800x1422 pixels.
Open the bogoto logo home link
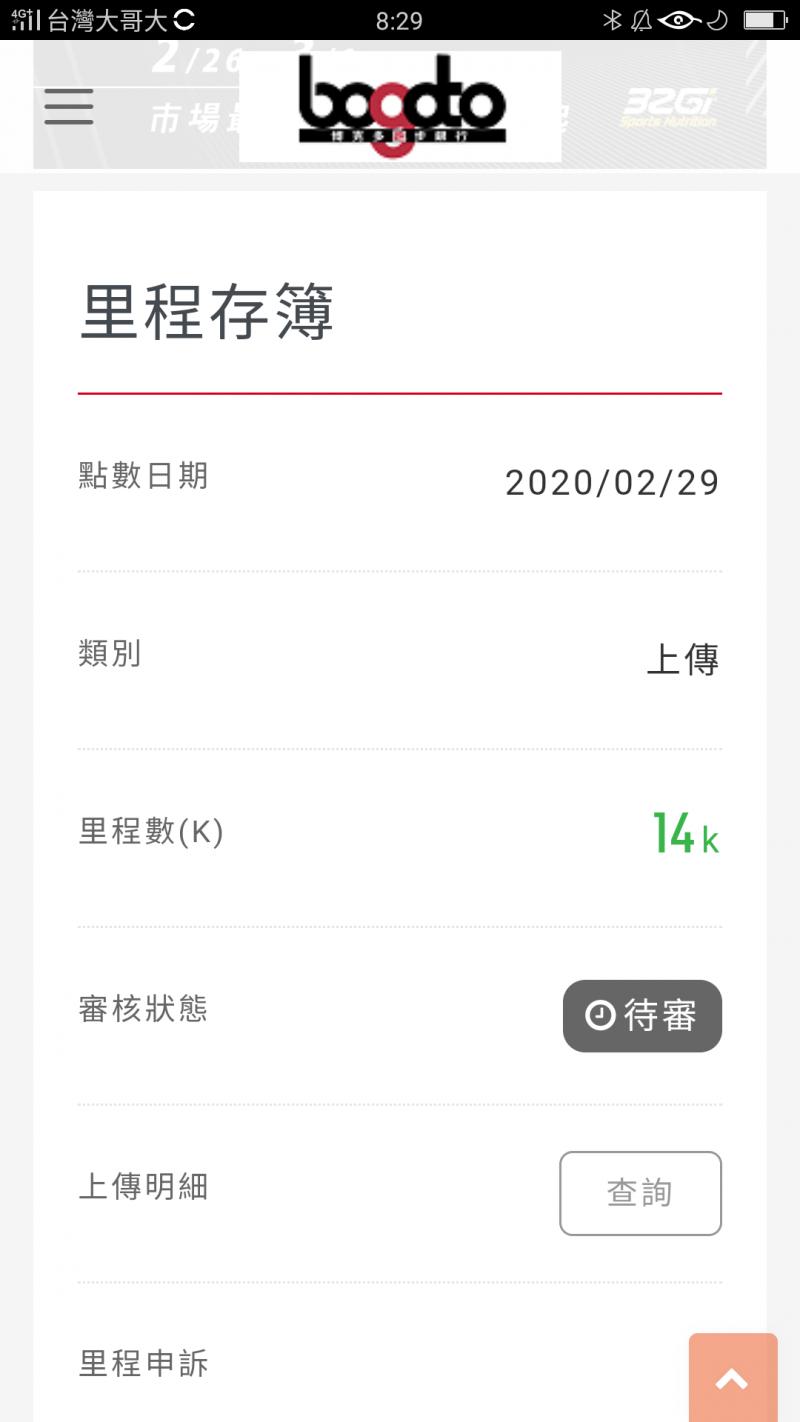[x=400, y=106]
